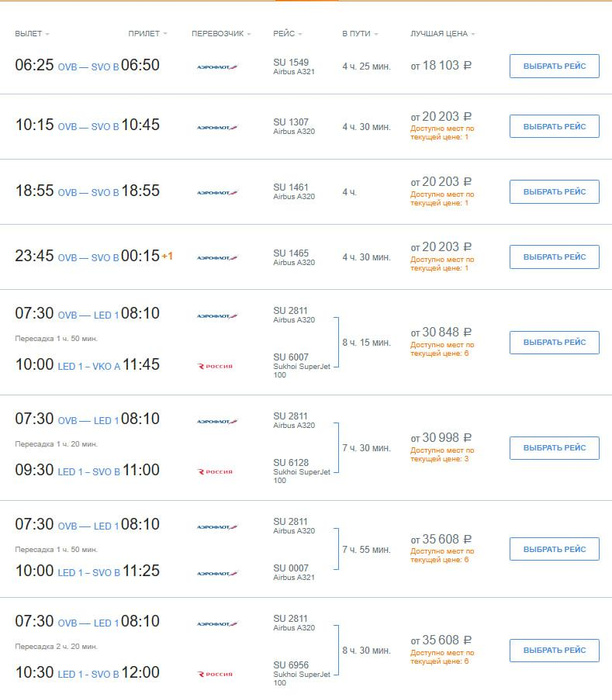Choose flight SU 1307 departing 10:15
612x700 pixels.
[x=554, y=127]
